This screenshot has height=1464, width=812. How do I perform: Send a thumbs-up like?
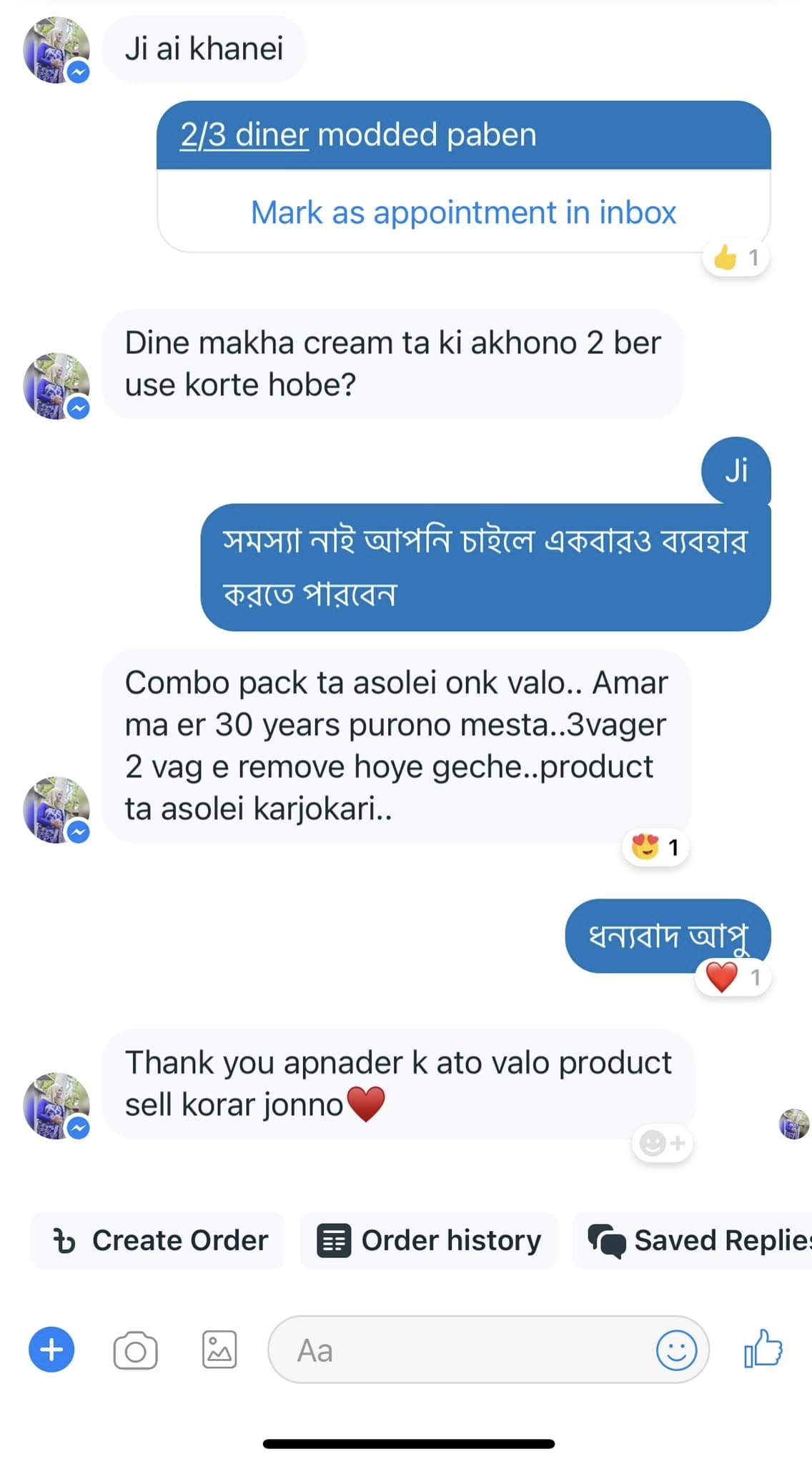[x=763, y=1349]
